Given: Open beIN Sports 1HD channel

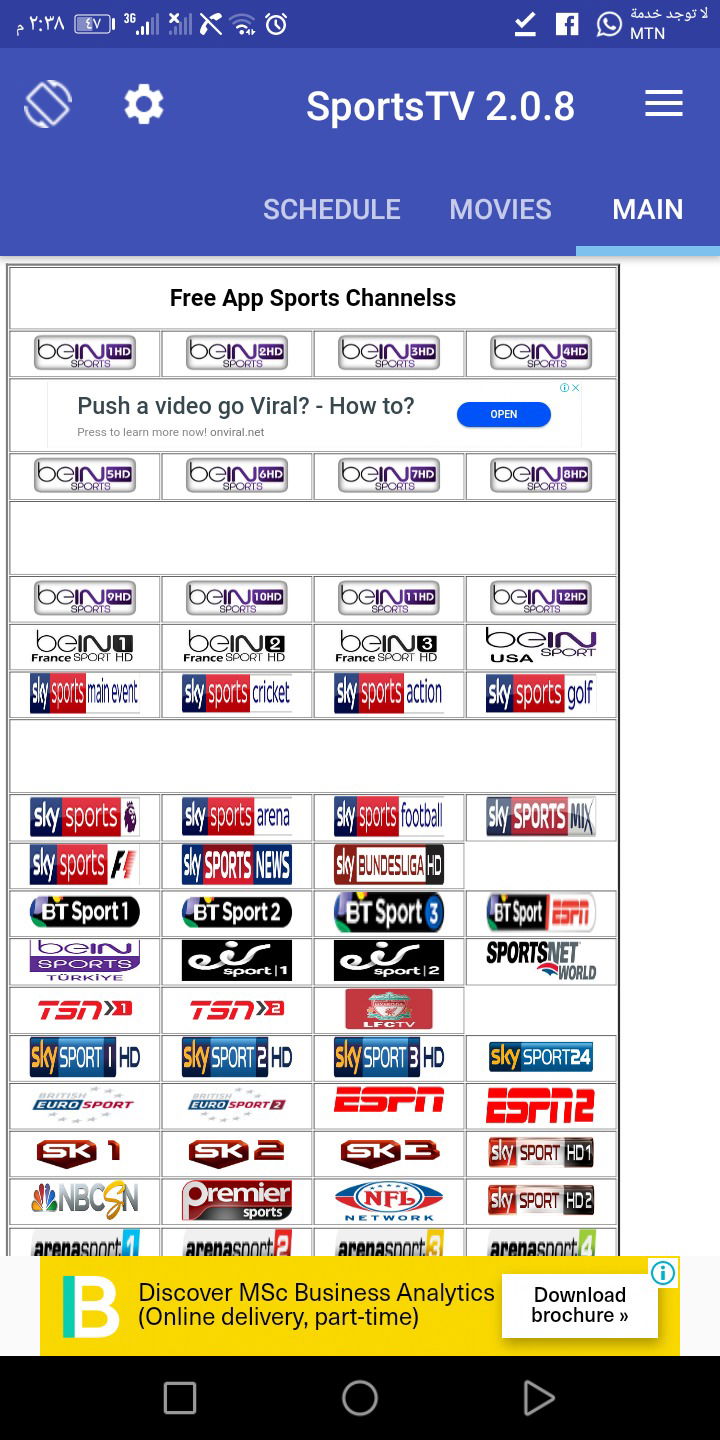Looking at the screenshot, I should point(85,353).
